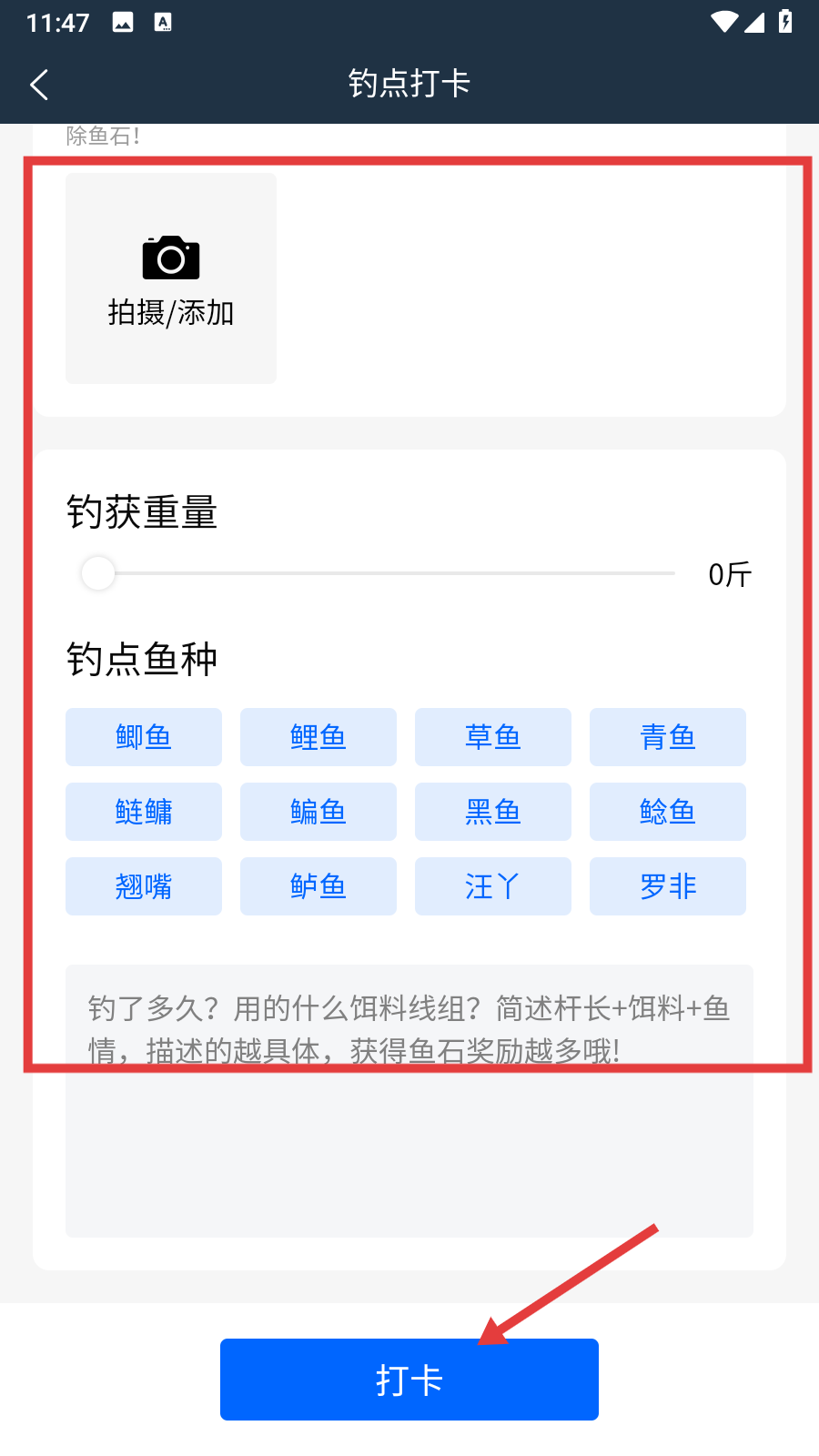Select the 鲫鱼 fish chip

[144, 737]
